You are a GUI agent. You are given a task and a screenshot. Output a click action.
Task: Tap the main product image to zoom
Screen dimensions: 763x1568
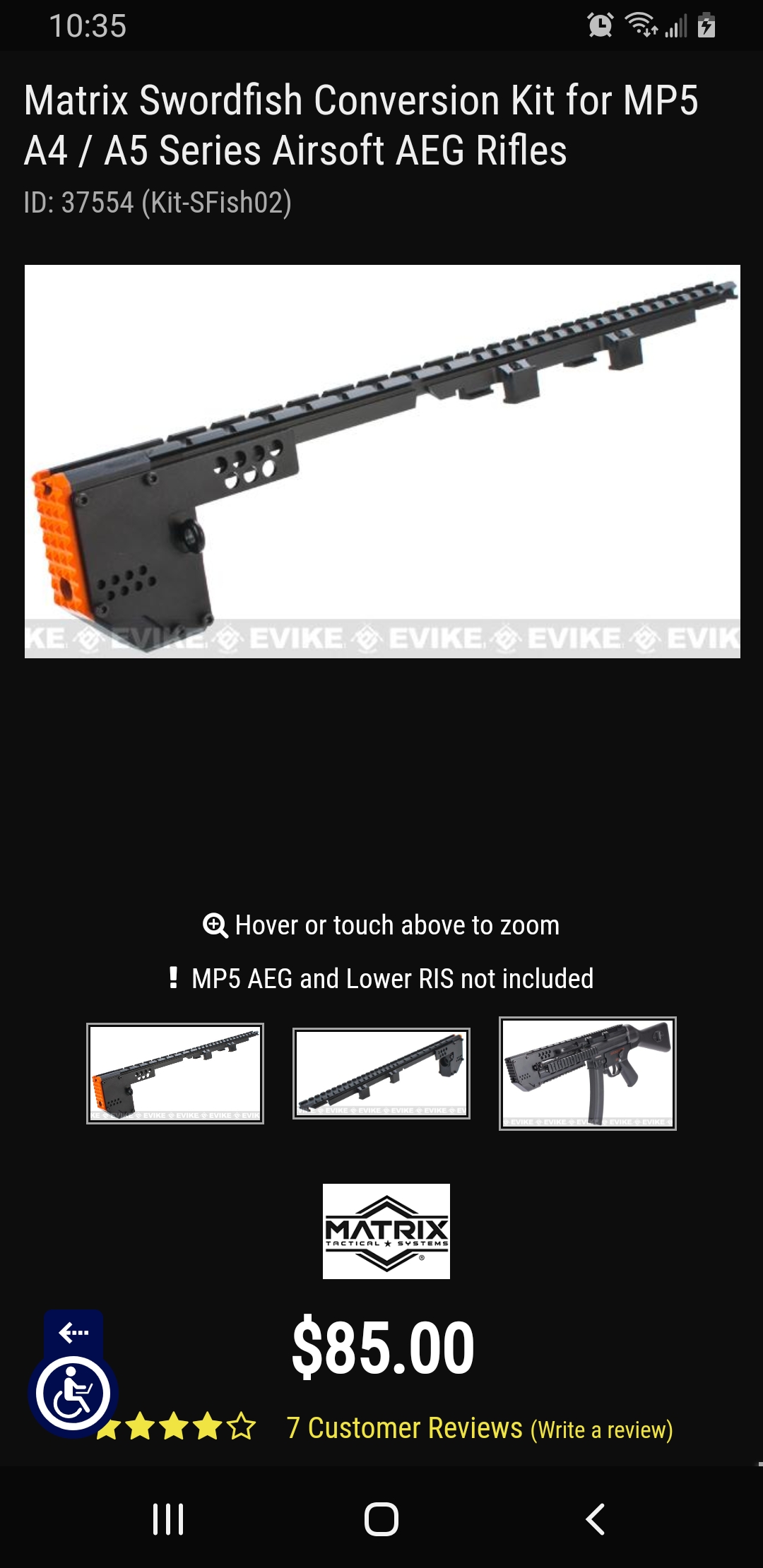point(382,461)
